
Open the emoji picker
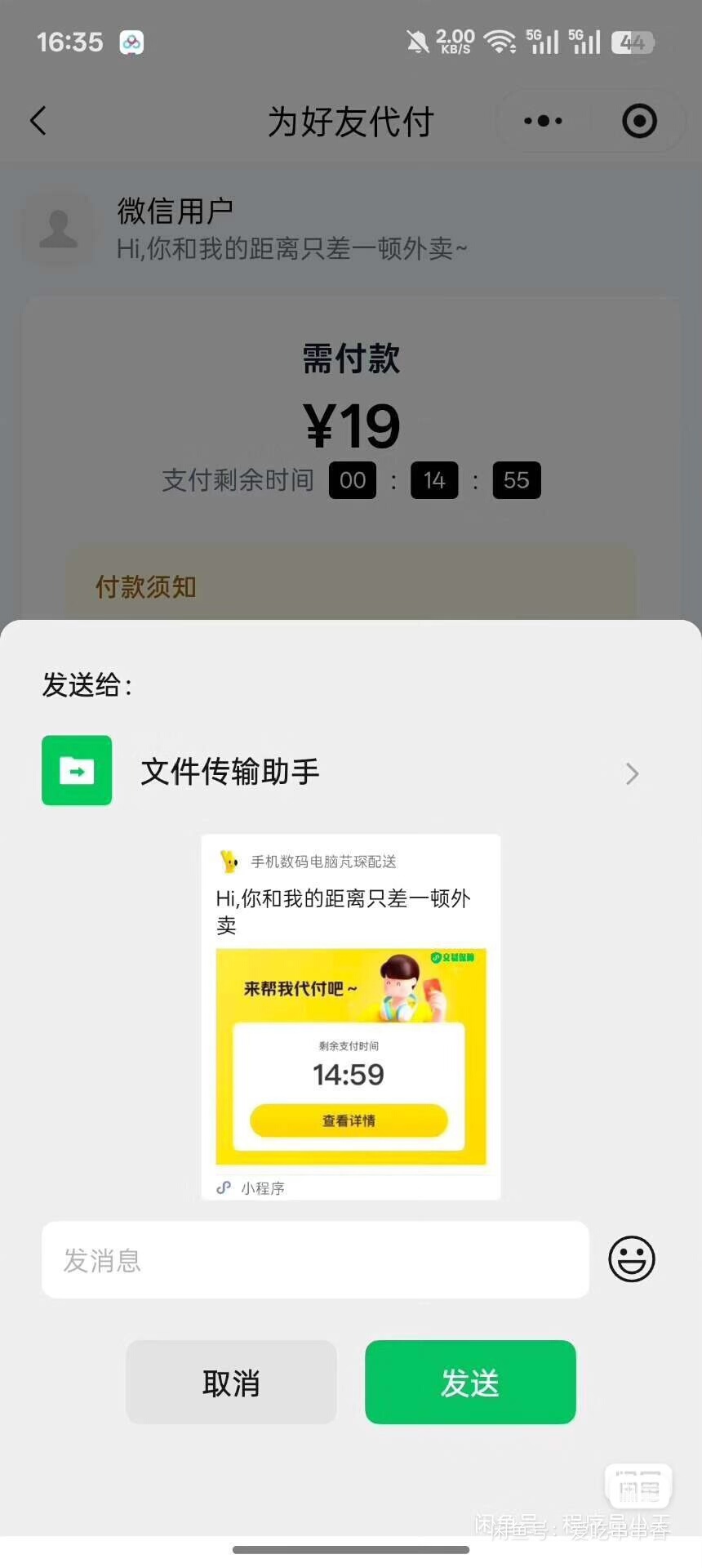631,1258
